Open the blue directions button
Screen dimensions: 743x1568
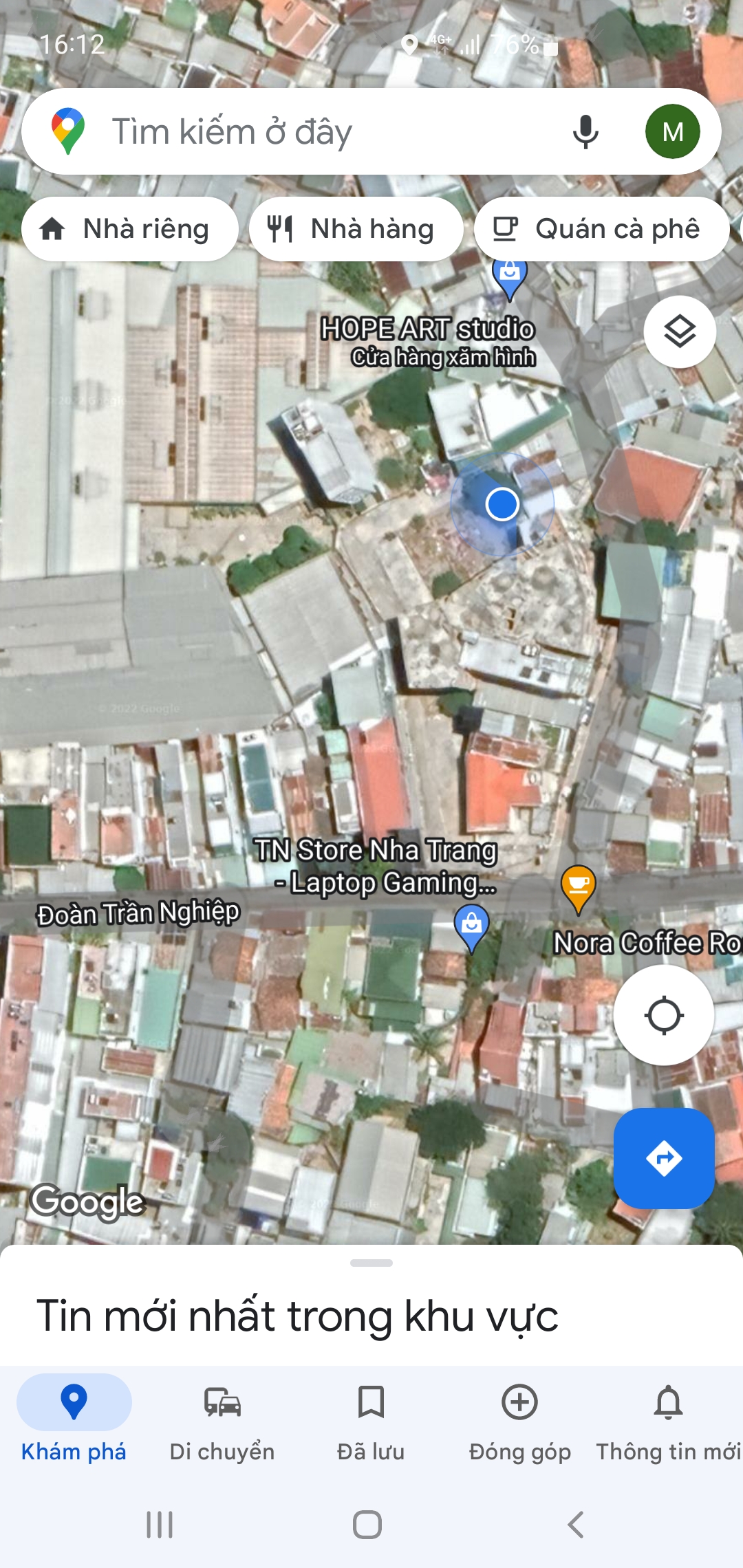(664, 1158)
